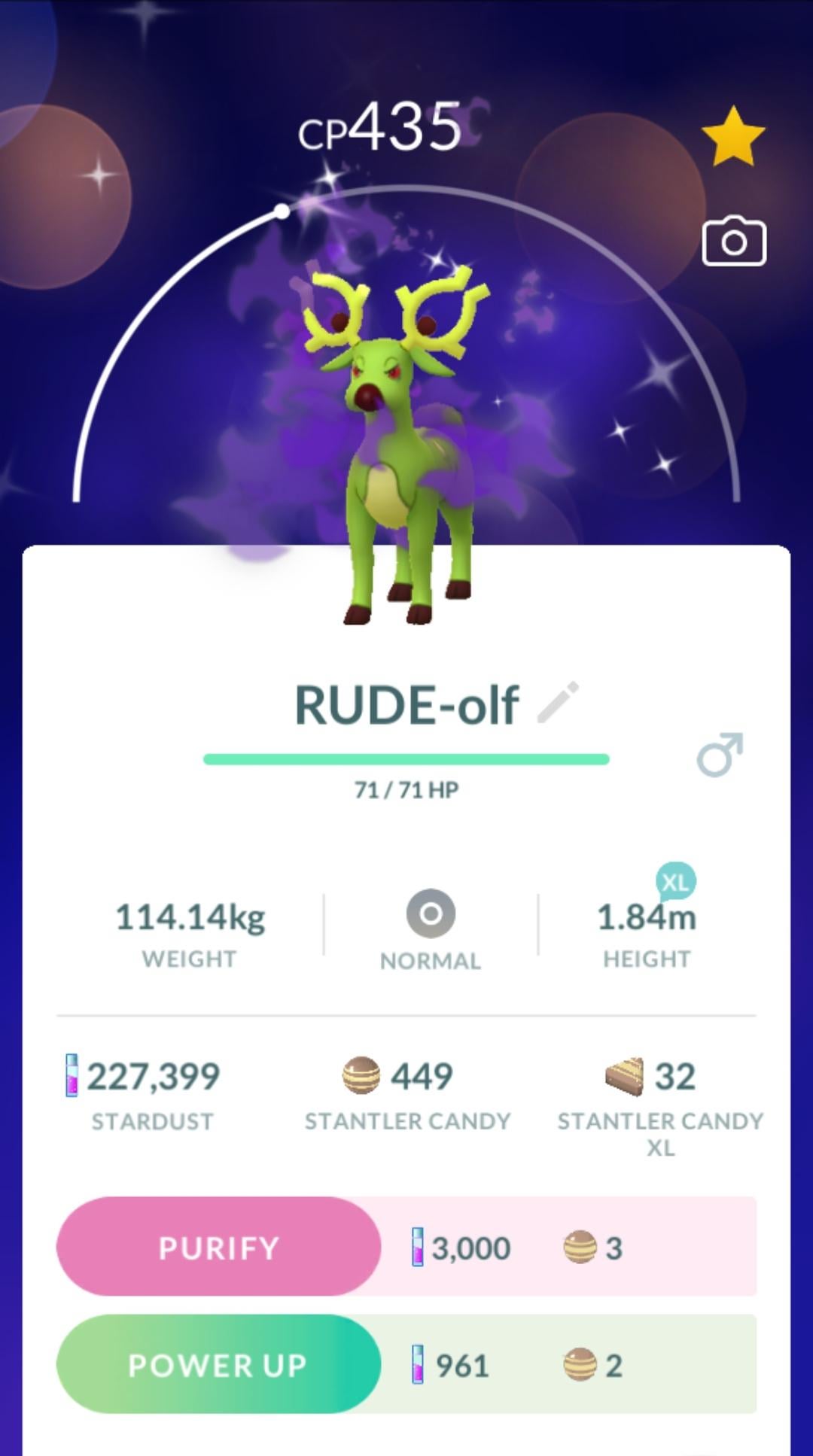Purify this shadow Stantler
The height and width of the screenshot is (1456, 813).
(218, 1248)
